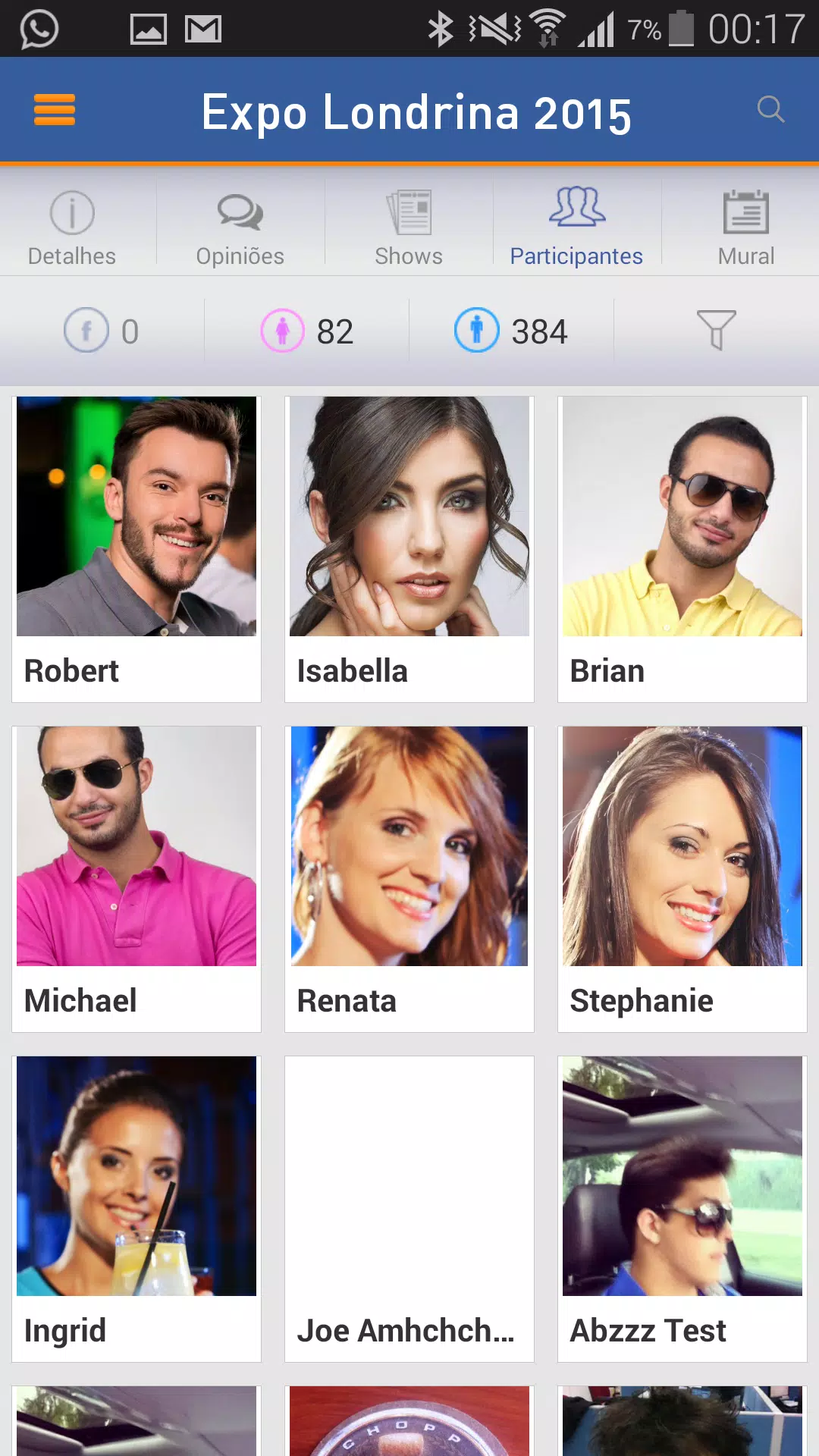Tap the search magnifier icon
This screenshot has width=819, height=1456.
(770, 110)
